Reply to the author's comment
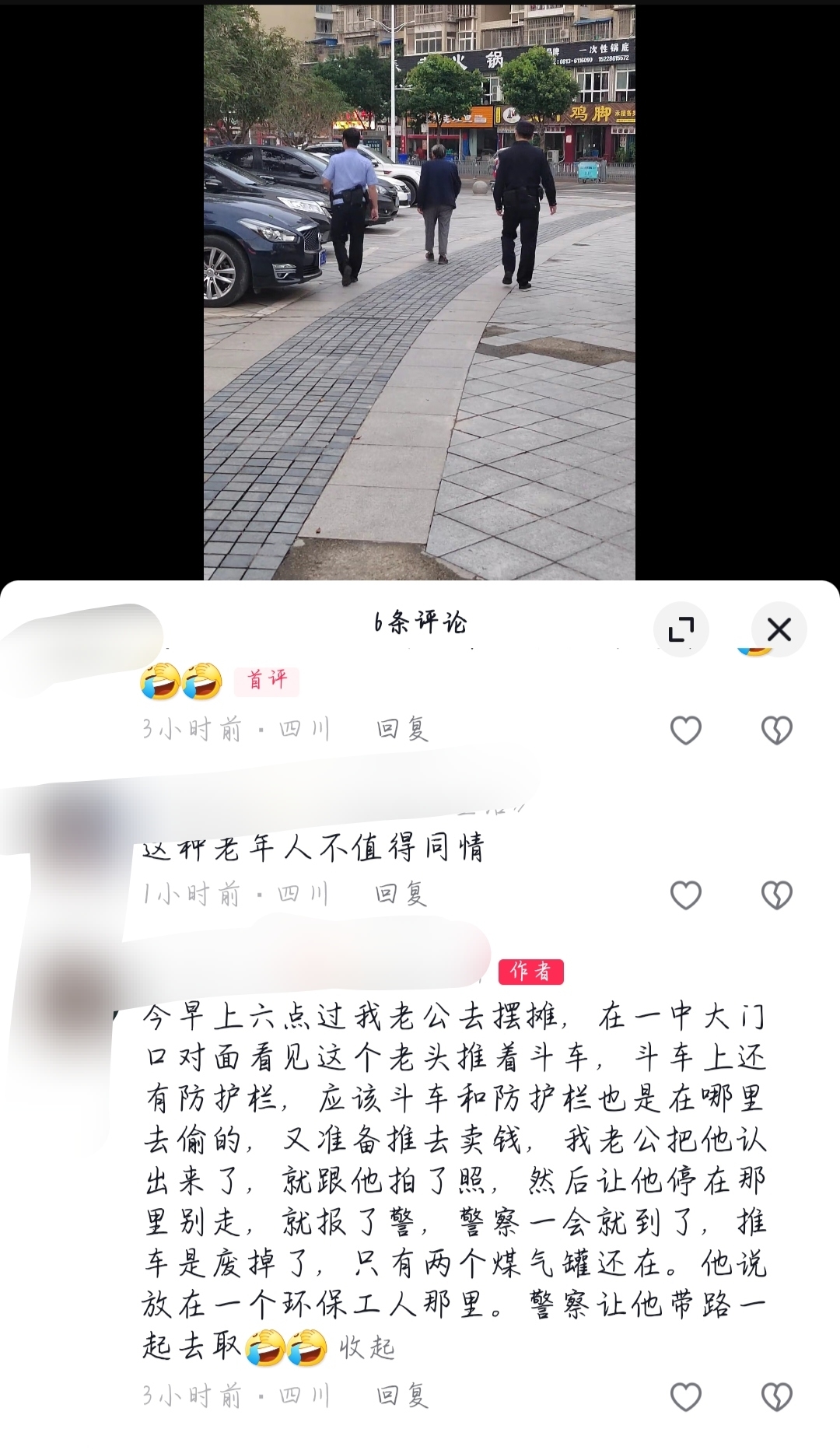 tap(402, 1396)
